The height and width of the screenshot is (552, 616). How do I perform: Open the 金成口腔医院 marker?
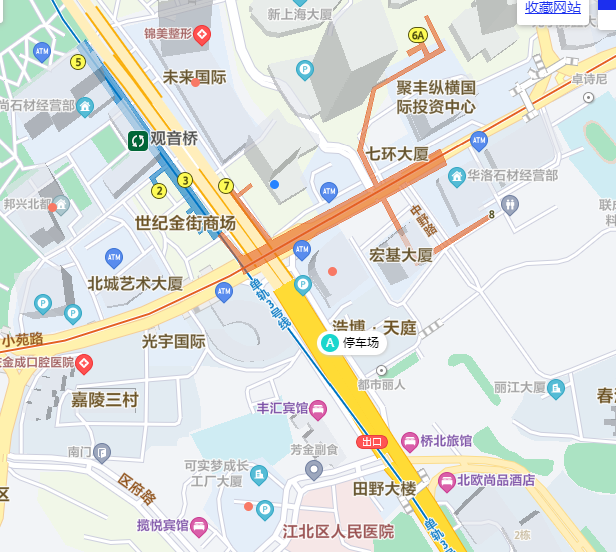click(84, 362)
